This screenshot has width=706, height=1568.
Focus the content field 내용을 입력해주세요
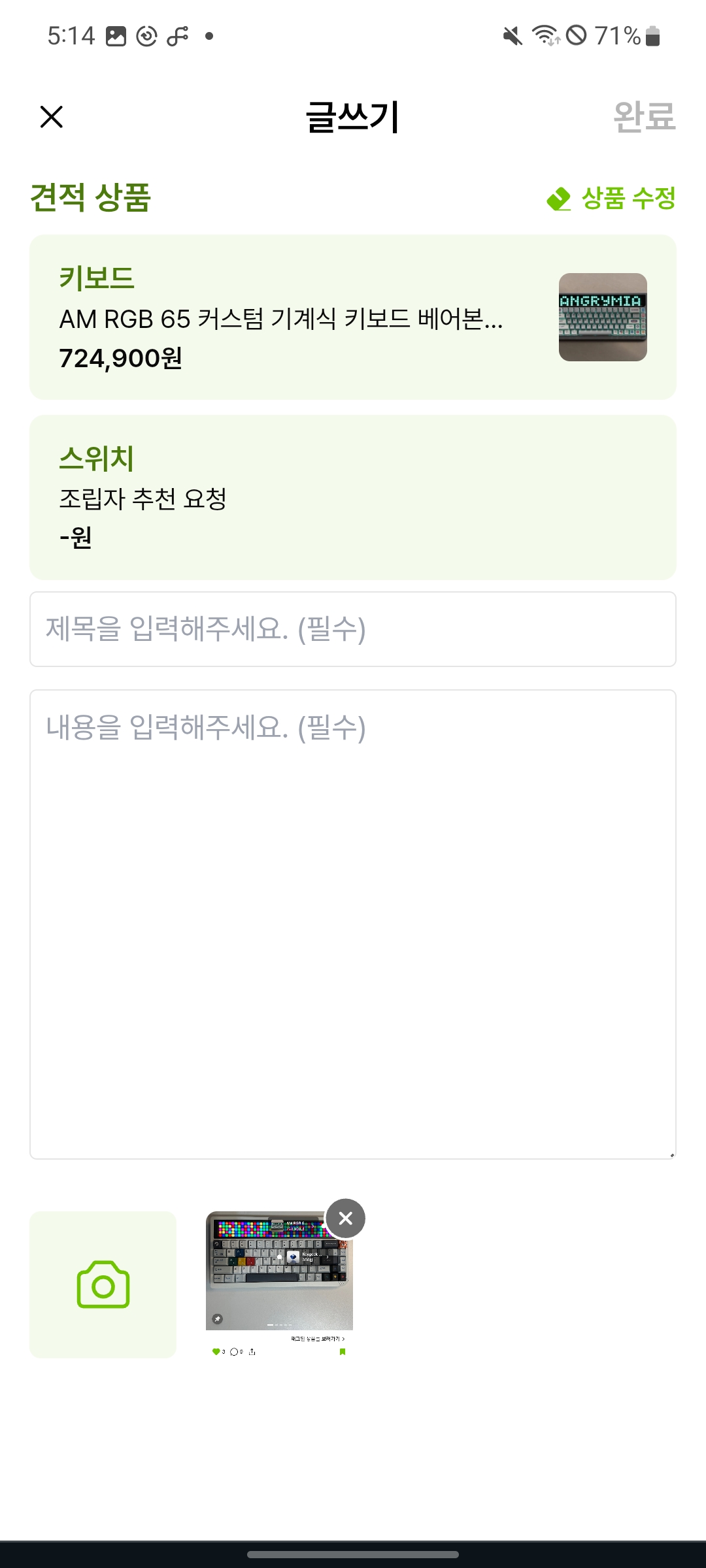(x=353, y=924)
